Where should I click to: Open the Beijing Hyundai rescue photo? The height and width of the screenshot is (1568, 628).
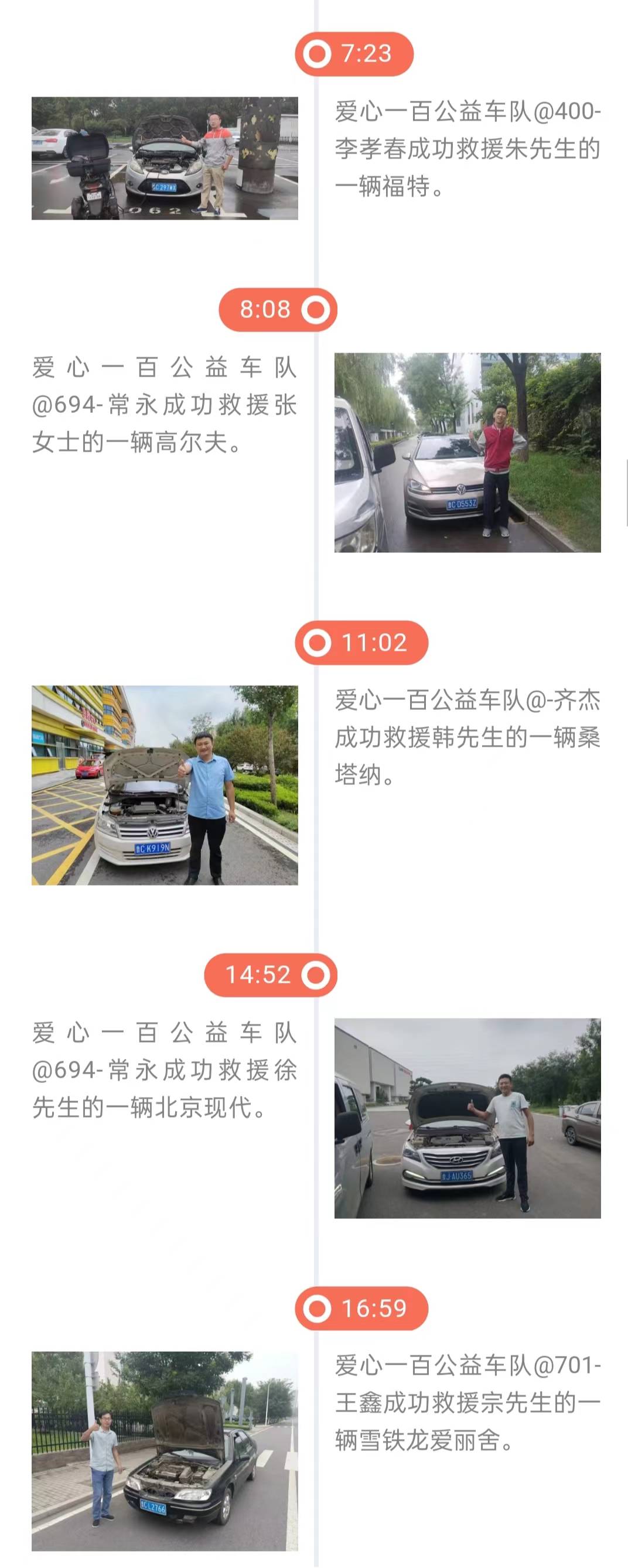pos(467,1118)
